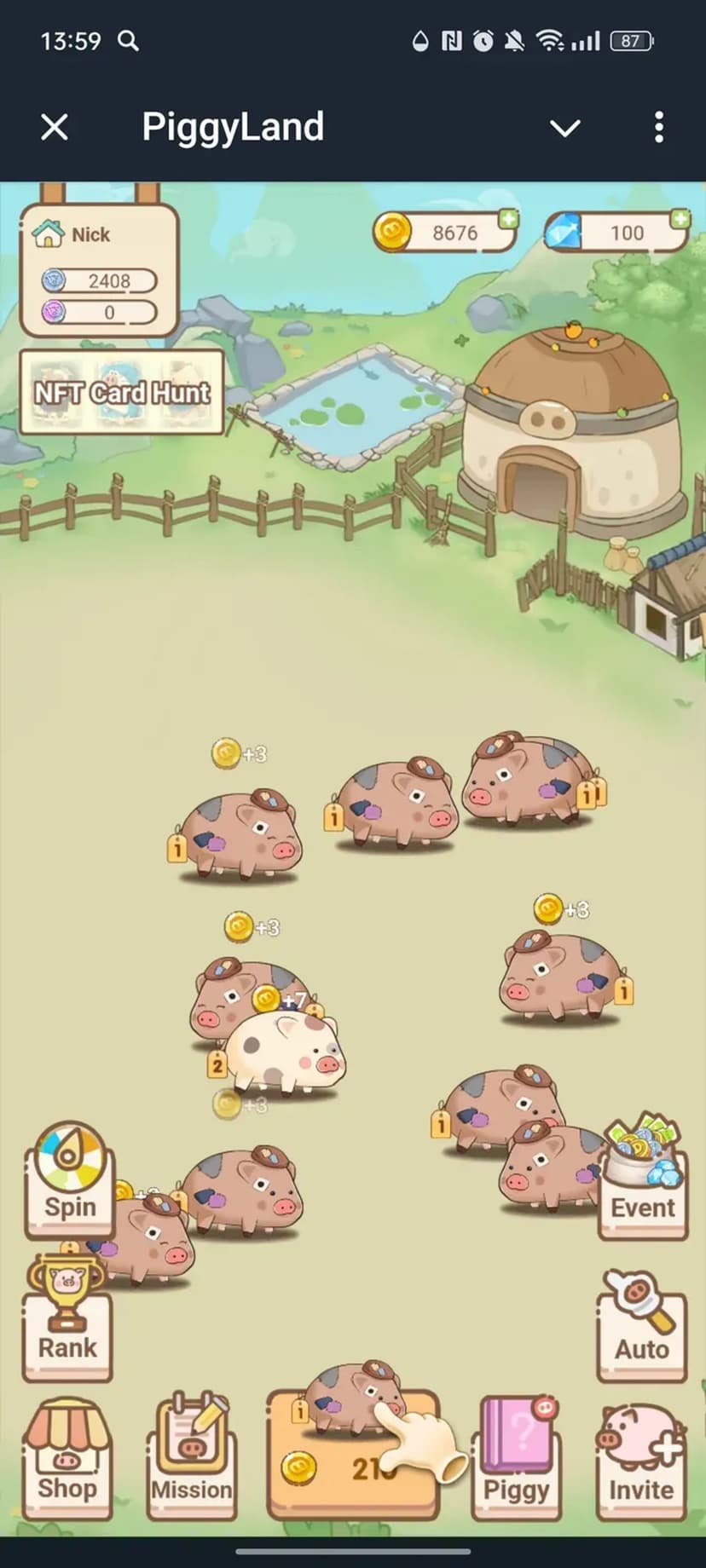Expand the dropdown chevron in header

(x=564, y=128)
